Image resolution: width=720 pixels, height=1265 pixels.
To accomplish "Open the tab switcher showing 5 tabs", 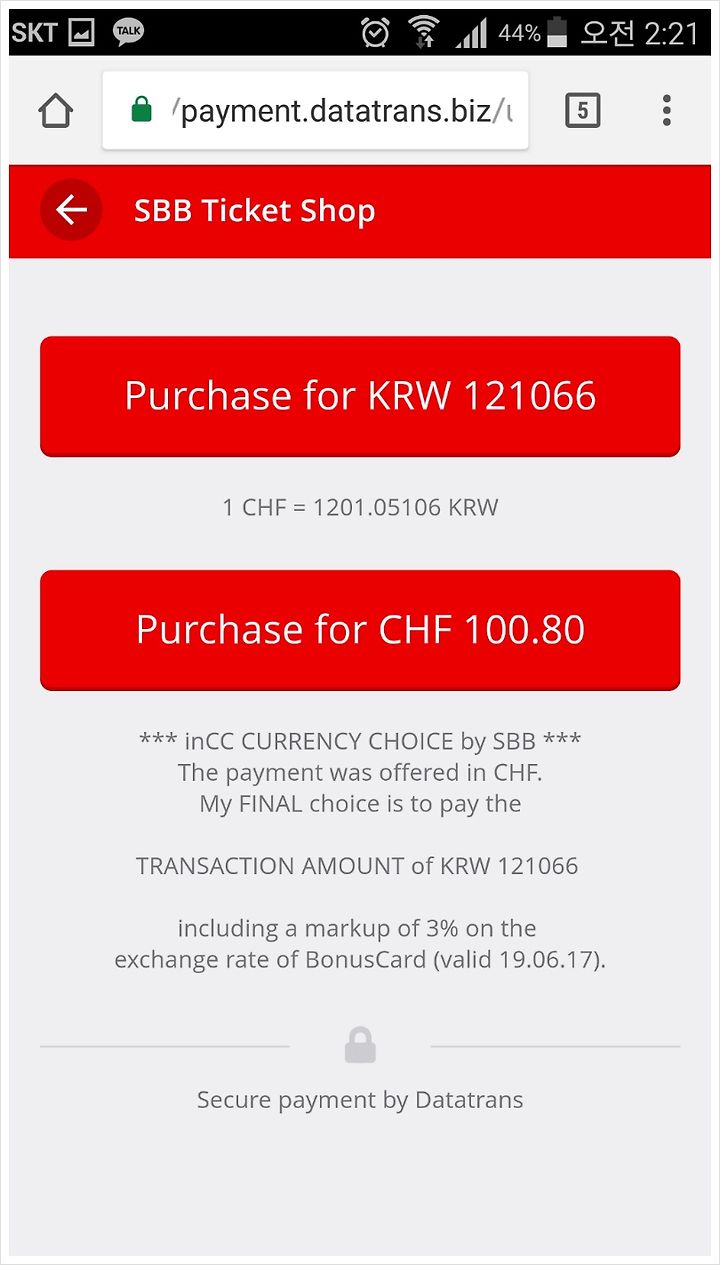I will pyautogui.click(x=582, y=110).
